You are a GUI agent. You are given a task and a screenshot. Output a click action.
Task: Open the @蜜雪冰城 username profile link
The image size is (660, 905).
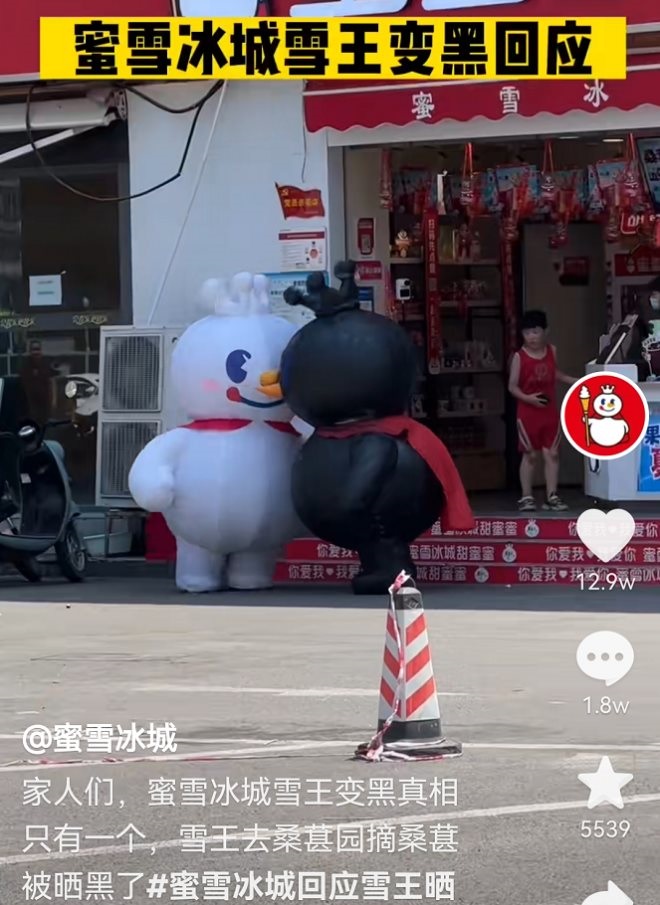100,740
